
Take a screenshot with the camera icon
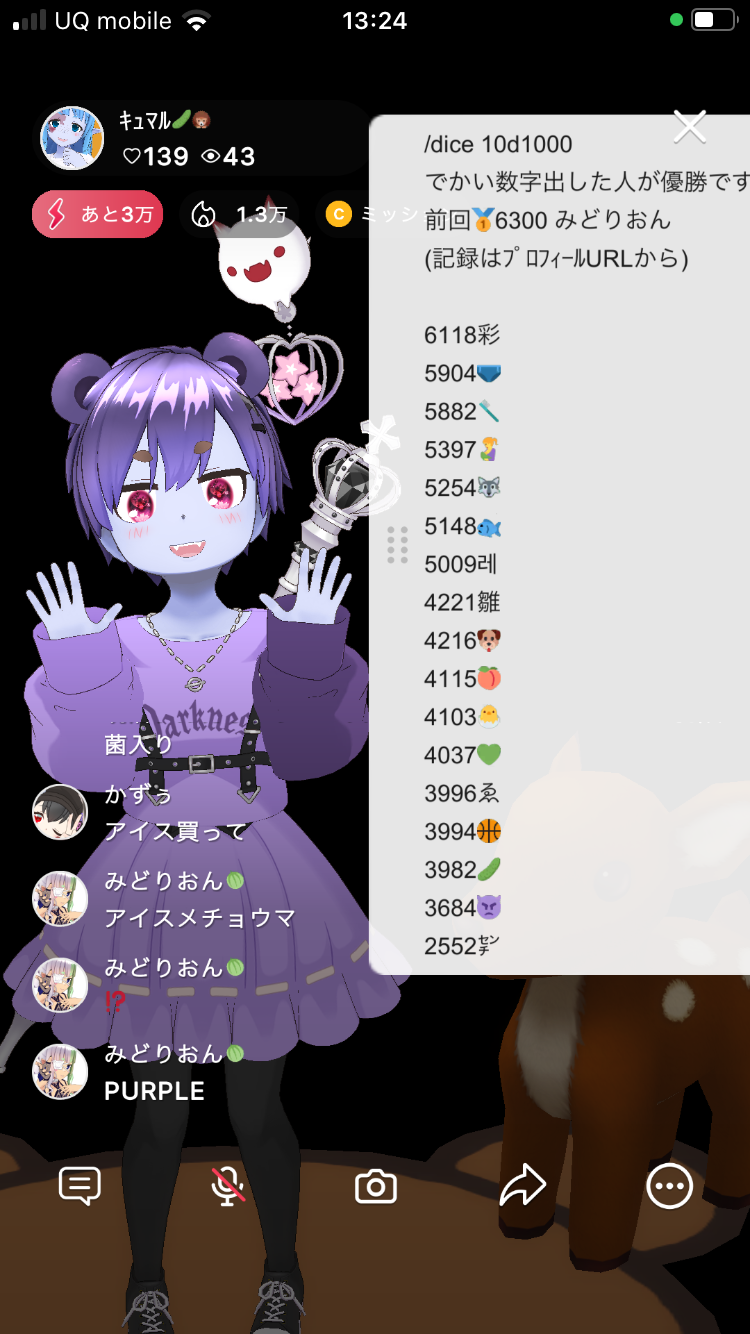tap(376, 1187)
